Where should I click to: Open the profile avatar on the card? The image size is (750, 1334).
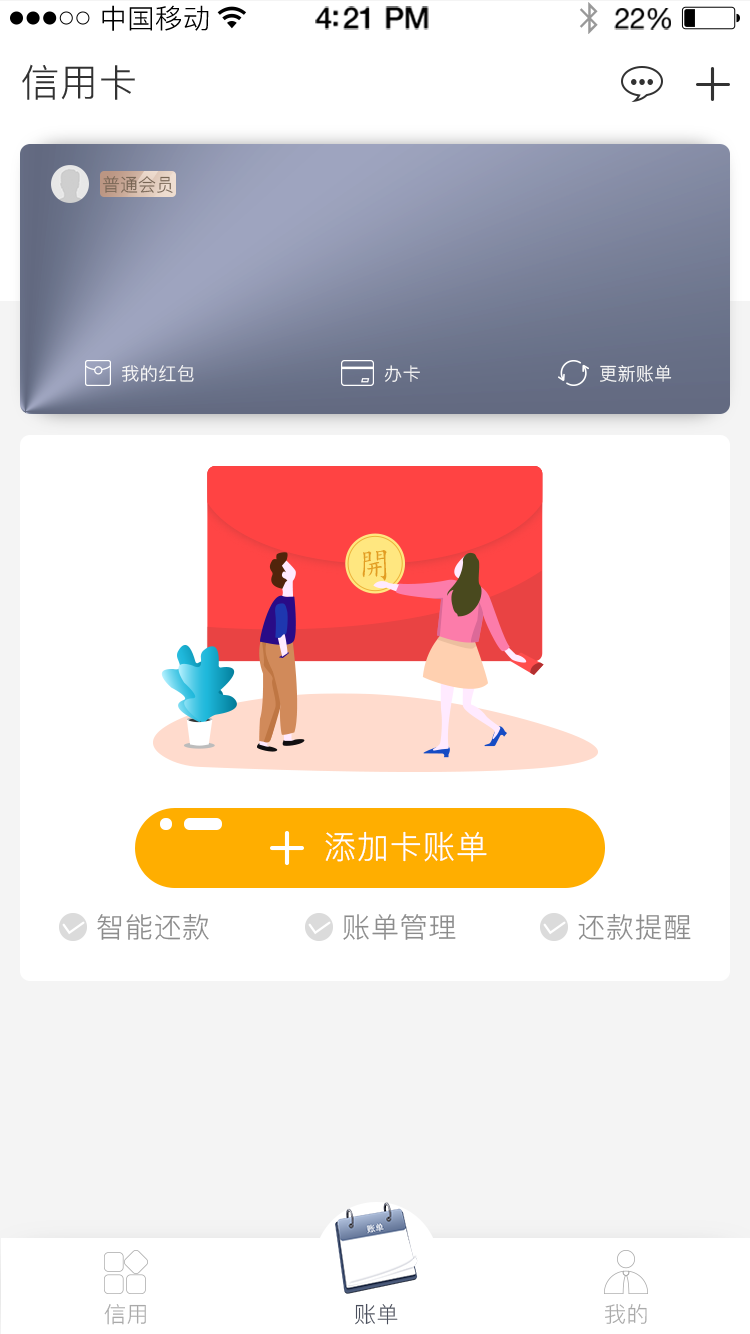coord(70,184)
